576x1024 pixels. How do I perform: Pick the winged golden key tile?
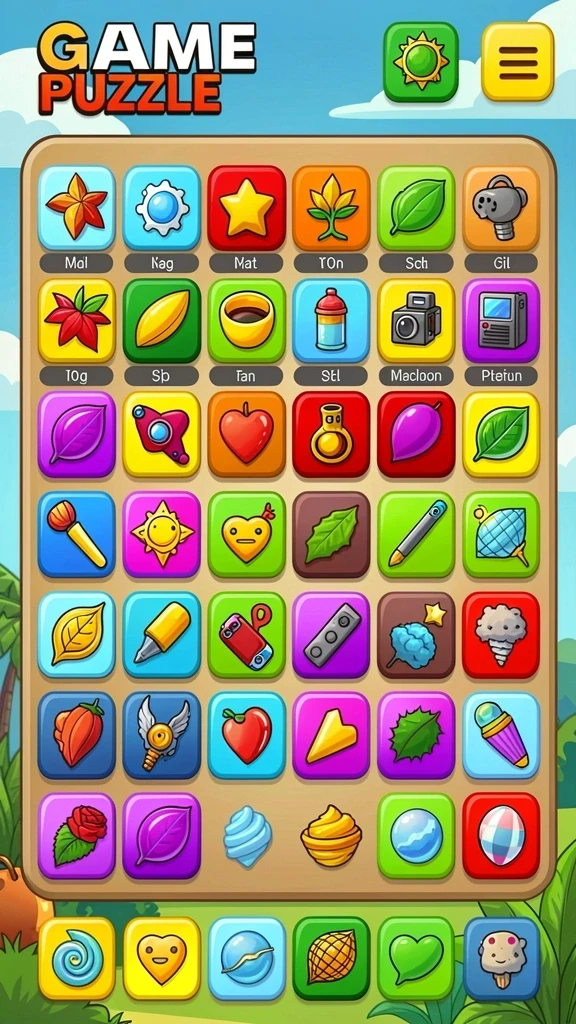click(161, 735)
